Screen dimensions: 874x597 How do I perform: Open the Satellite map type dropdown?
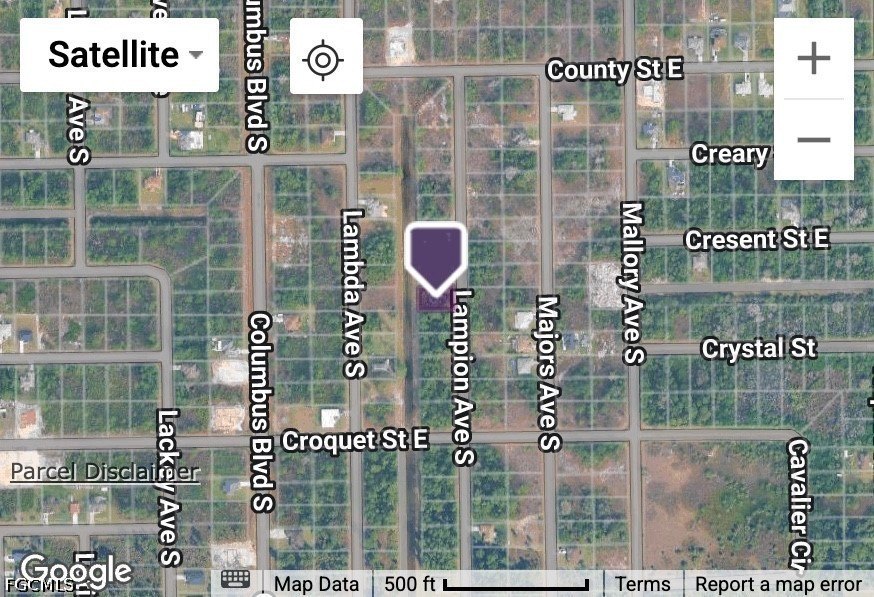[x=119, y=55]
